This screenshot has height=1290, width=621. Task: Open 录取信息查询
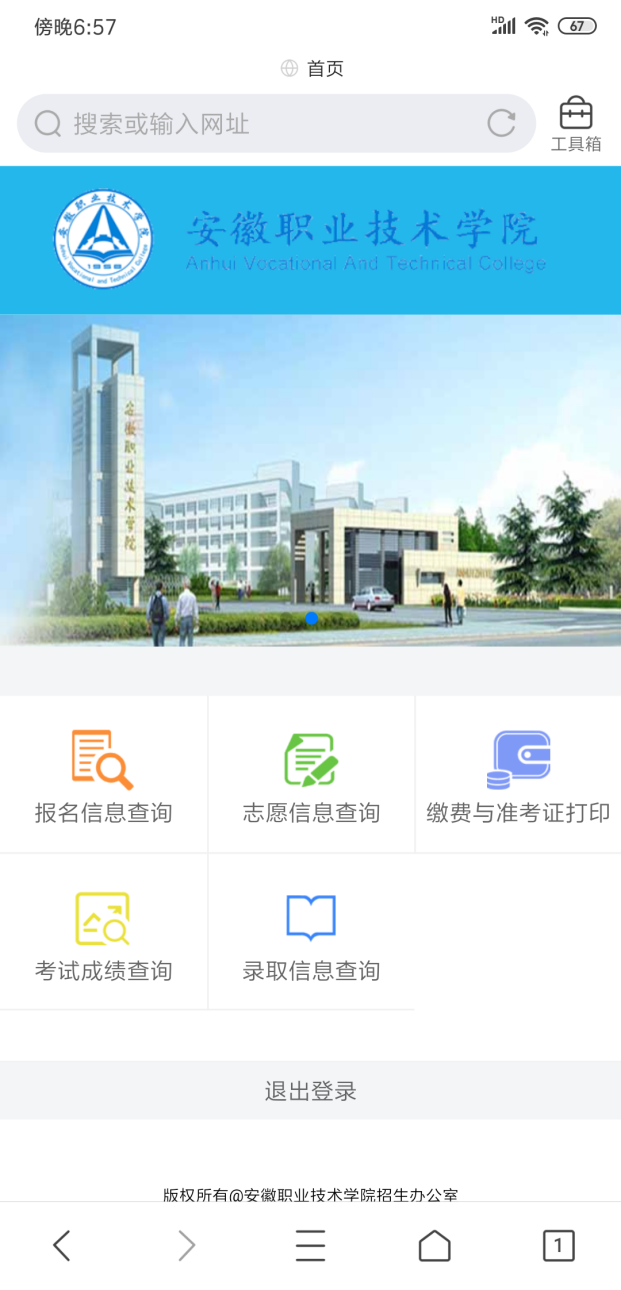click(311, 933)
